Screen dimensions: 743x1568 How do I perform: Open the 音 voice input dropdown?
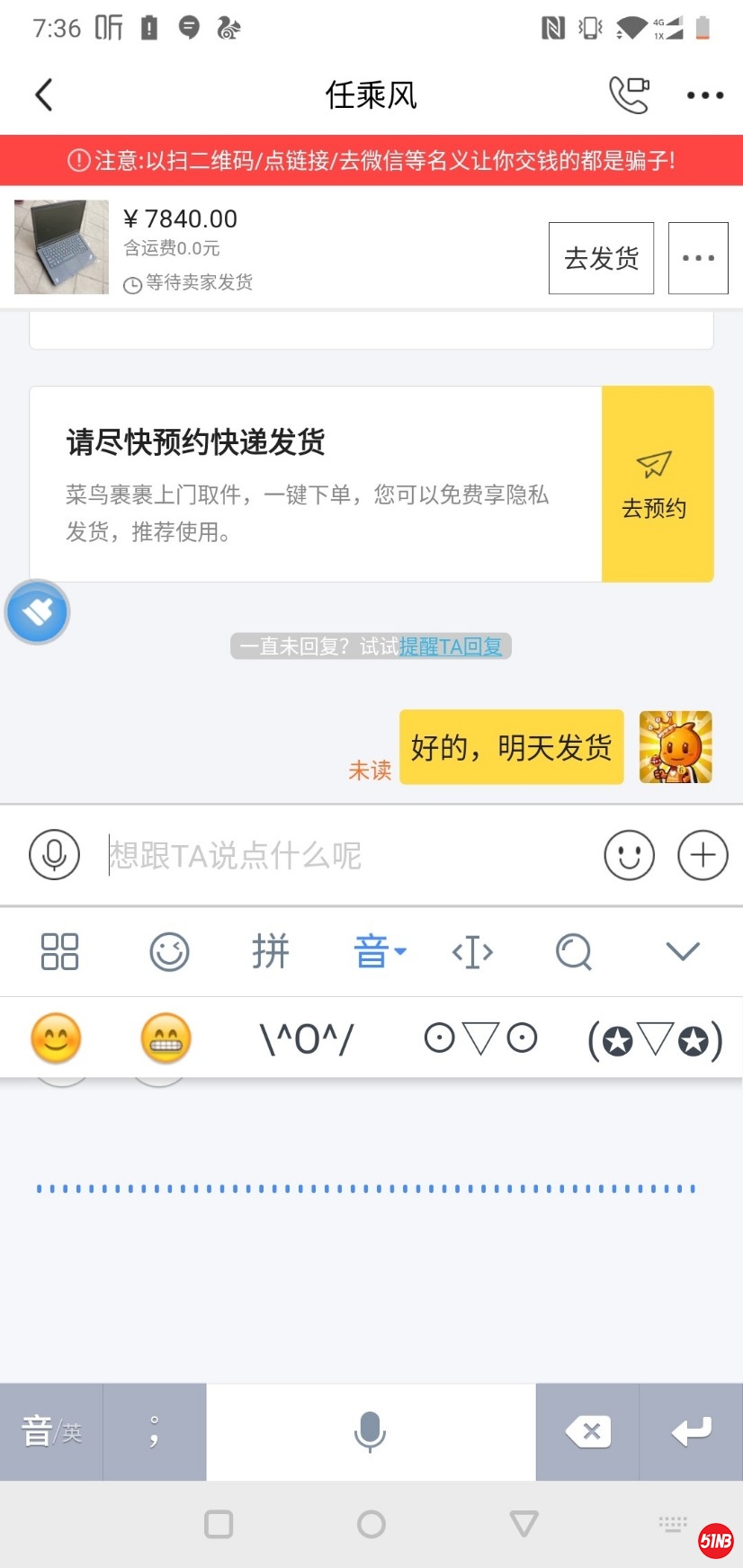pos(380,951)
